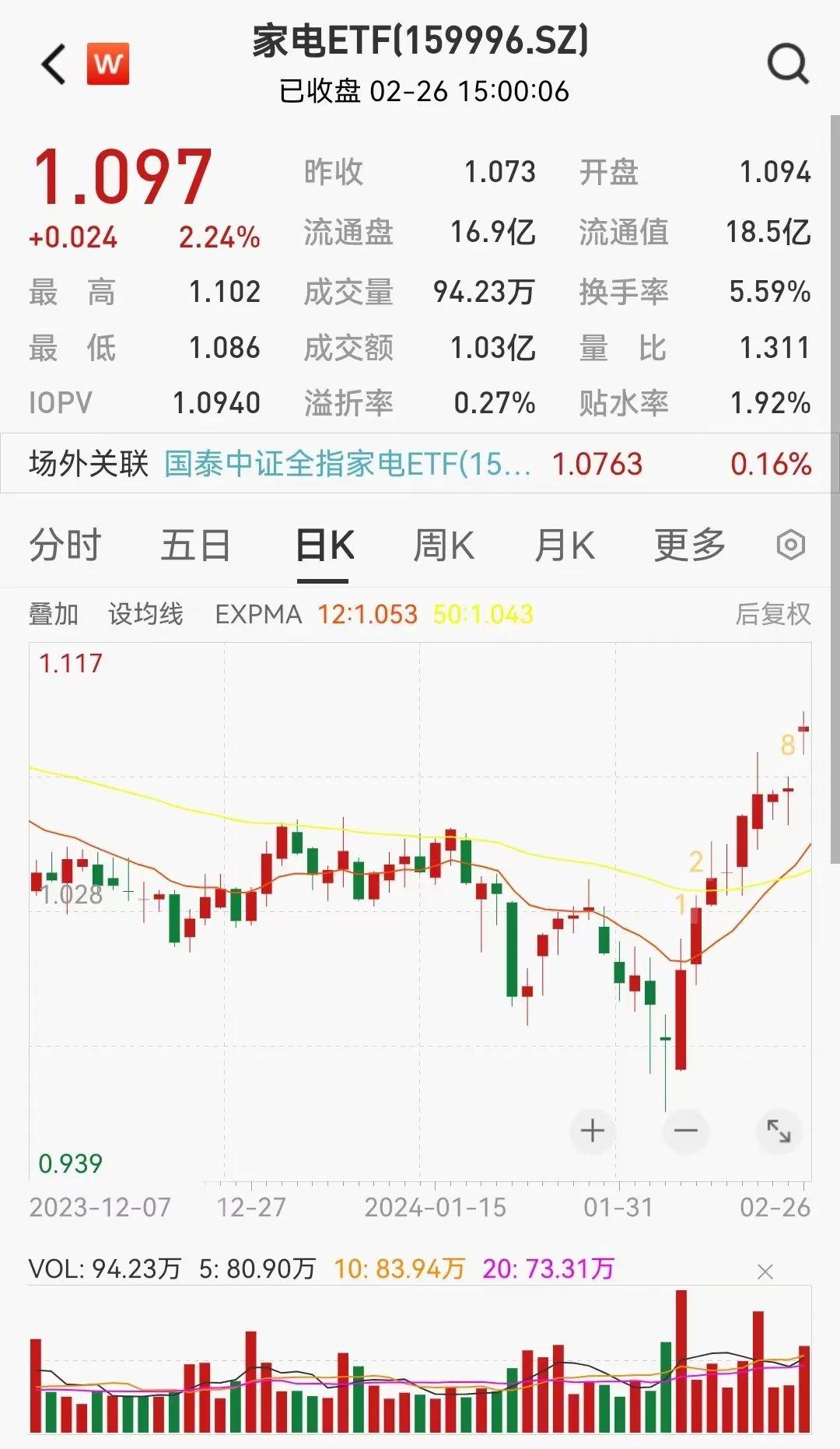The width and height of the screenshot is (840, 1449).
Task: Zoom out the K-line chart with minus
Action: coord(685,1130)
